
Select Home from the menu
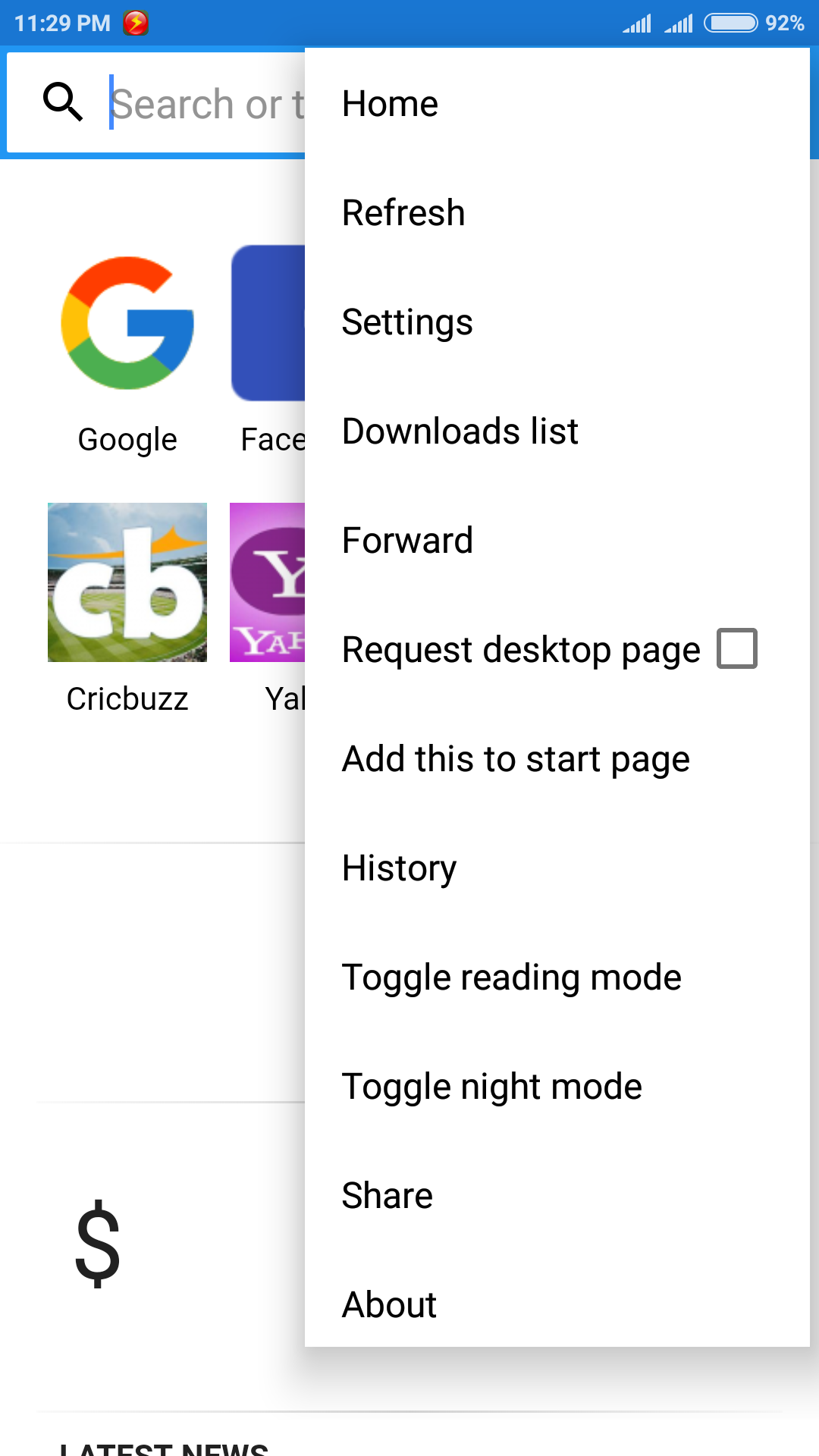[x=390, y=103]
